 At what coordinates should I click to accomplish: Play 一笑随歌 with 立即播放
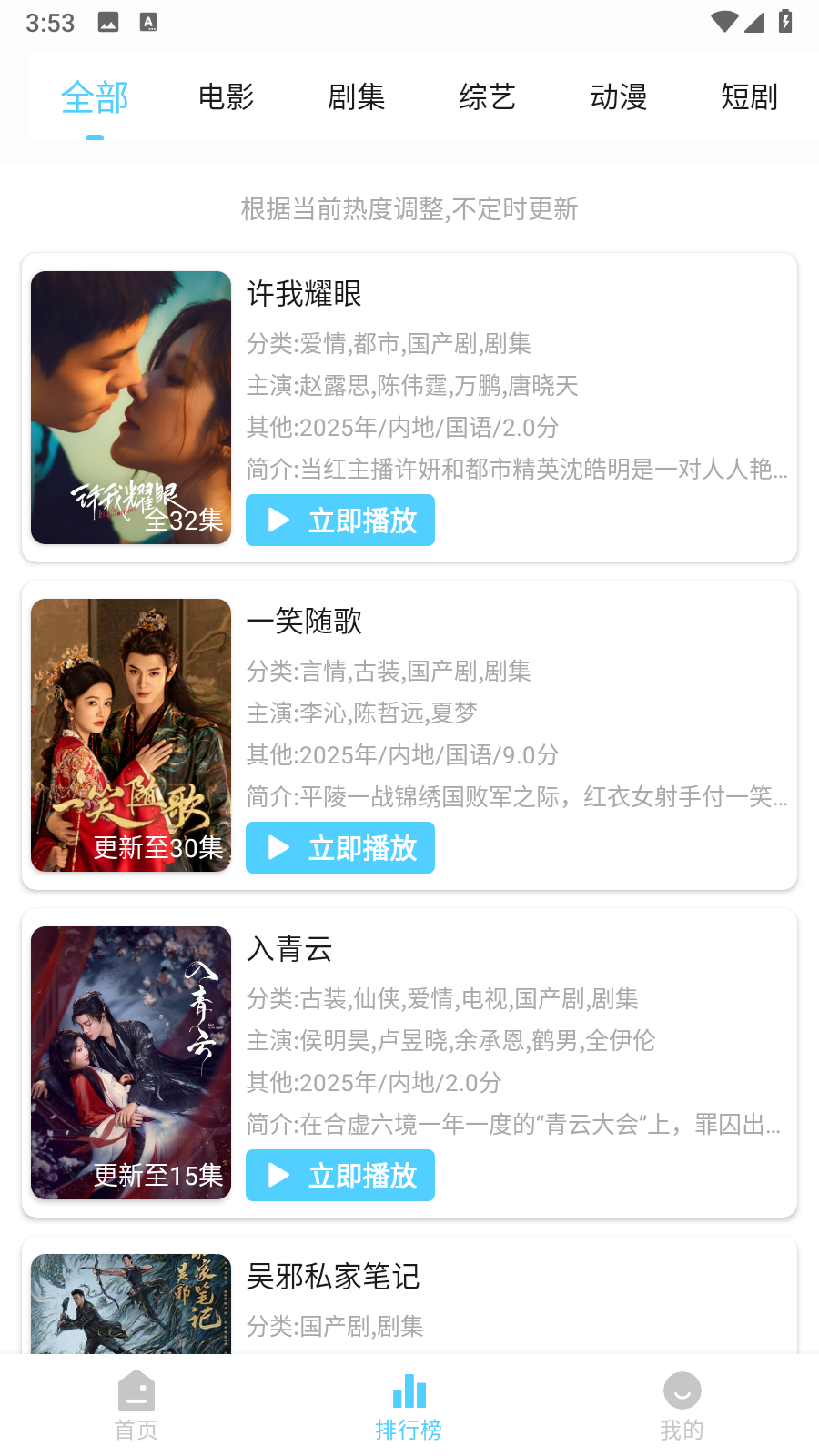click(x=340, y=848)
